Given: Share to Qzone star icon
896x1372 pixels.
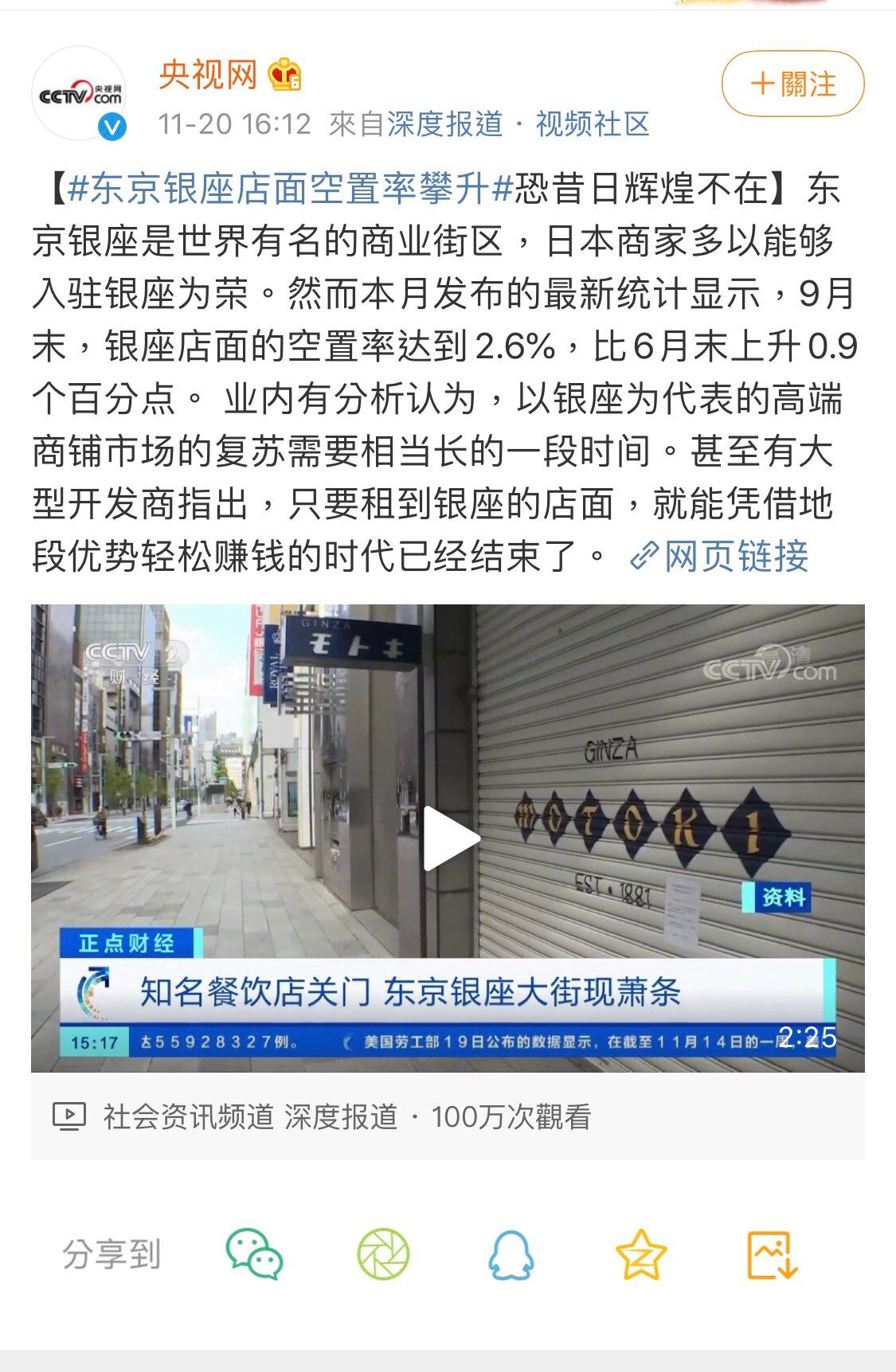Looking at the screenshot, I should click(640, 1254).
